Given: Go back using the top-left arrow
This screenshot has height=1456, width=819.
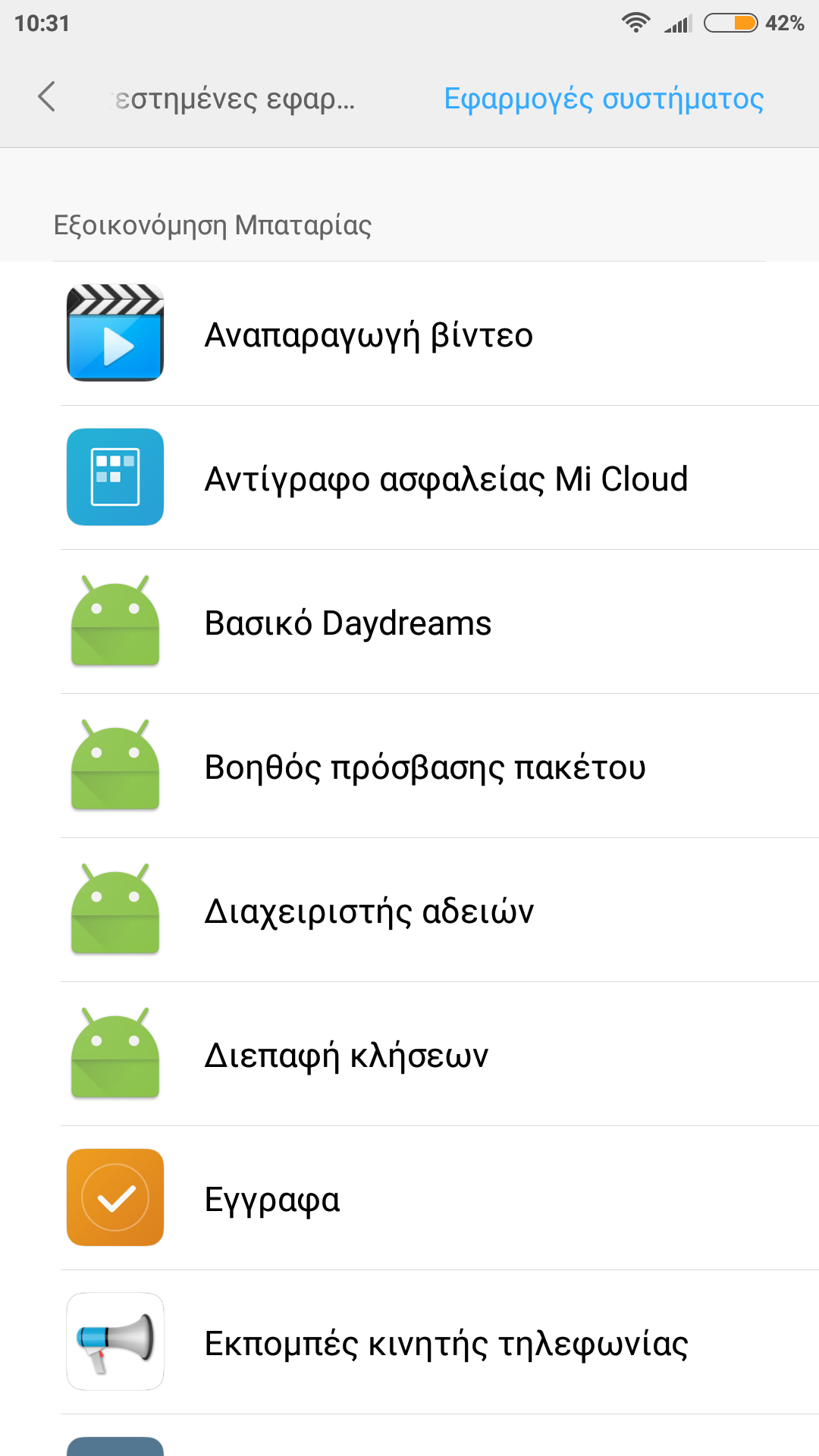Looking at the screenshot, I should click(47, 97).
